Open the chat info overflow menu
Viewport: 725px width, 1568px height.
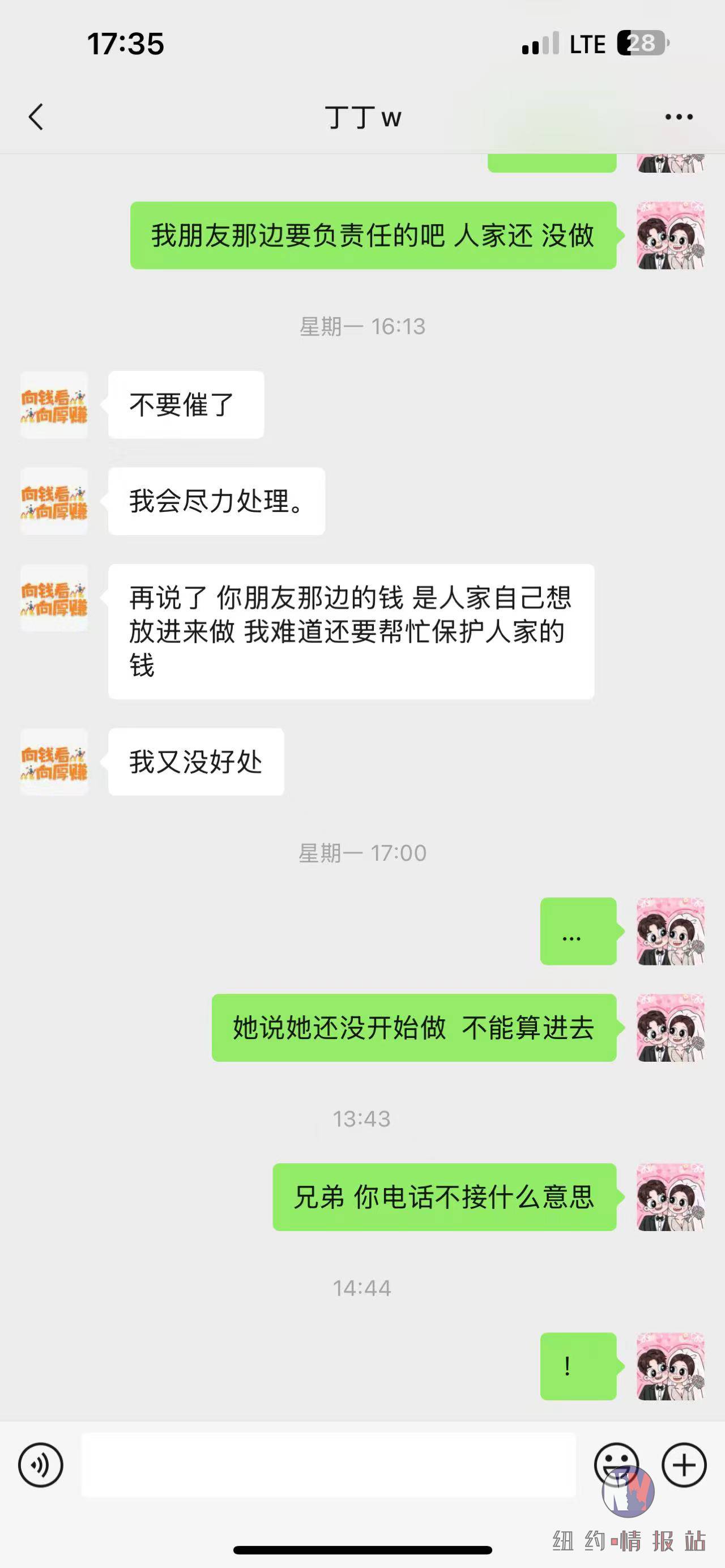(x=678, y=117)
